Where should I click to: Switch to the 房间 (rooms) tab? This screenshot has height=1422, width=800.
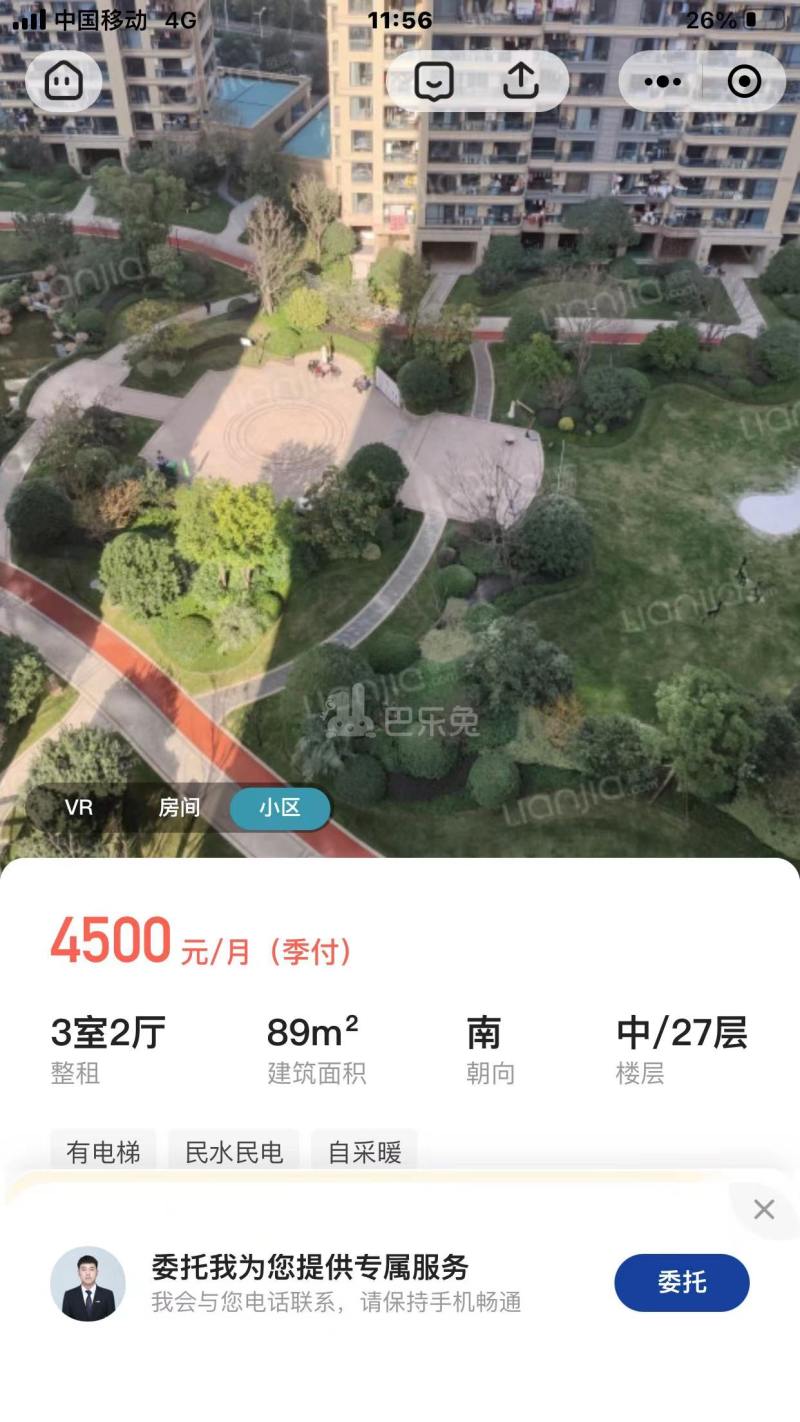182,808
